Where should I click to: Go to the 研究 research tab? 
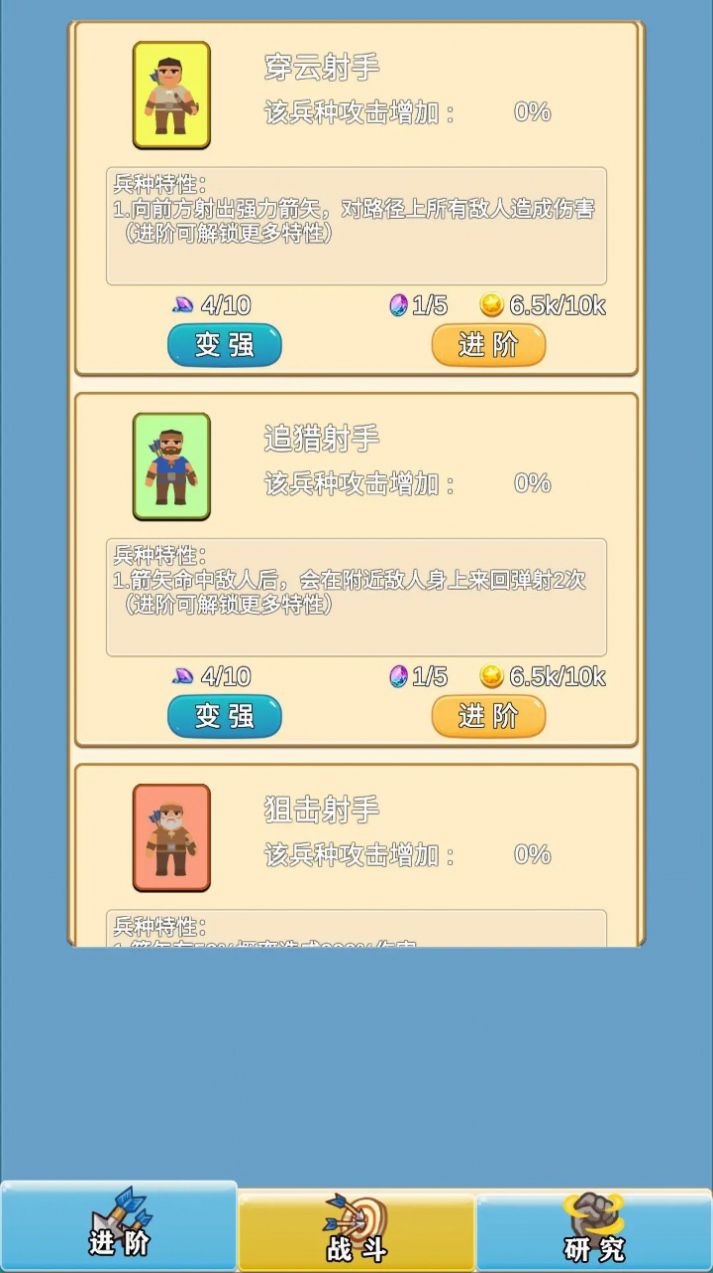[x=594, y=1230]
